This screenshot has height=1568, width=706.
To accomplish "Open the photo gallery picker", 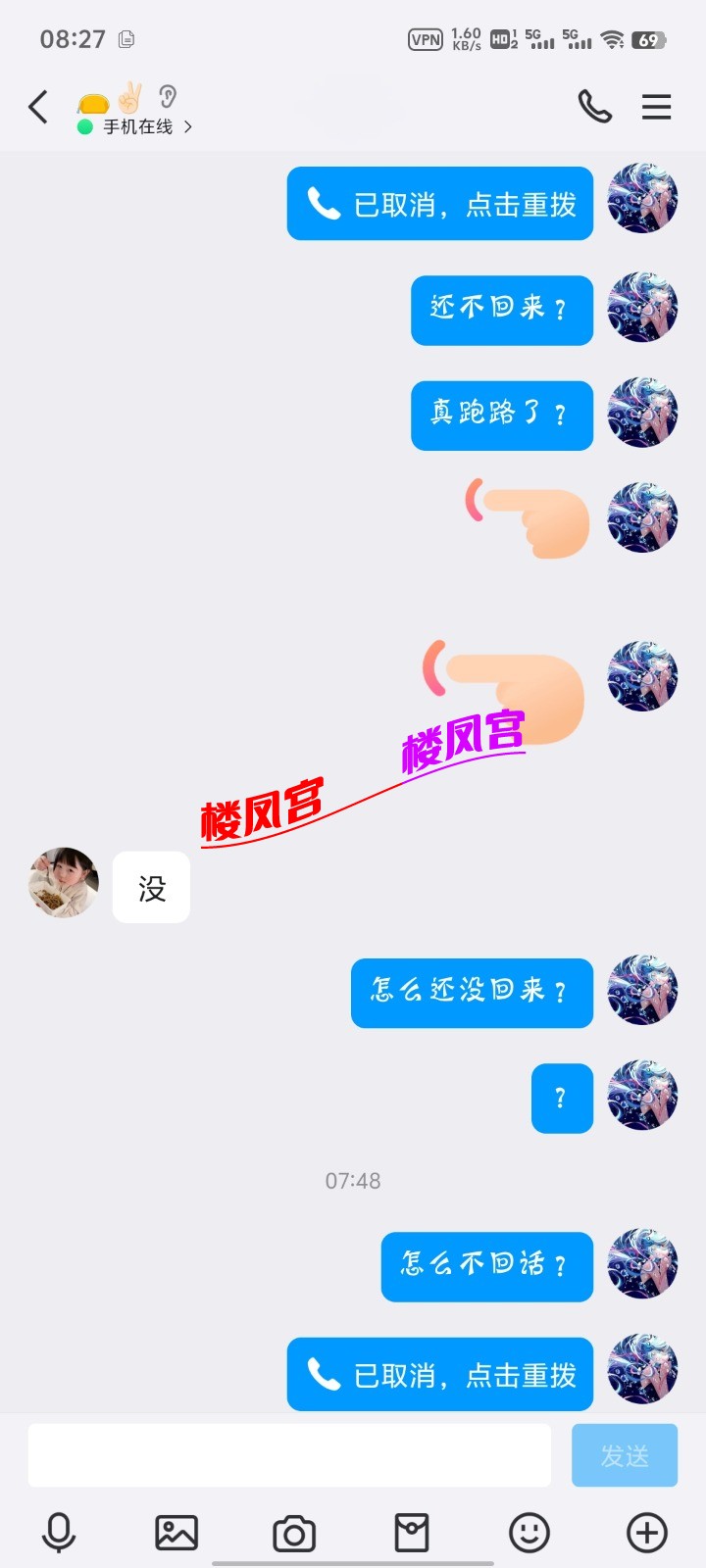I will pos(176,1533).
